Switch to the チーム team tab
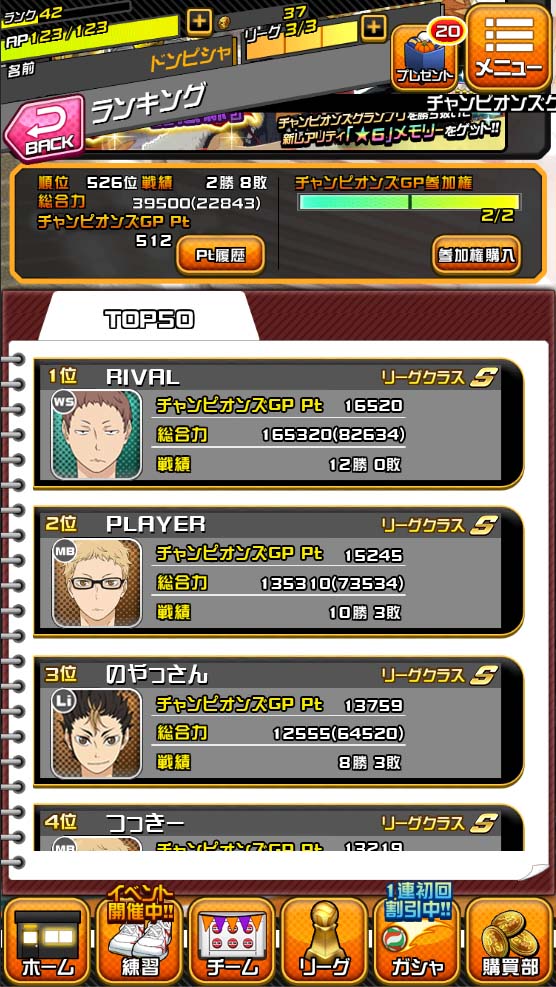 232,940
